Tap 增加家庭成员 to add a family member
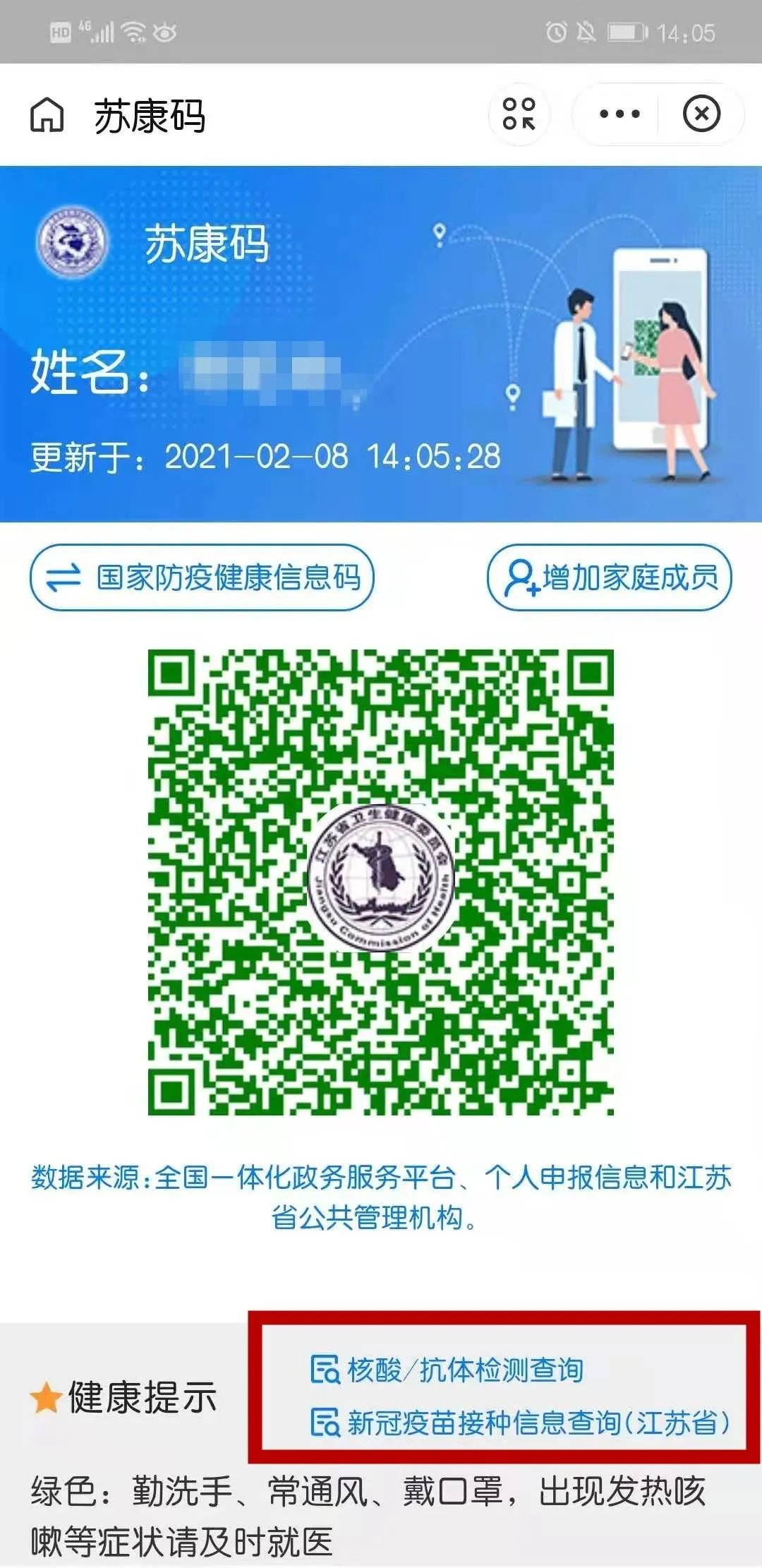The image size is (762, 1568). [x=610, y=577]
